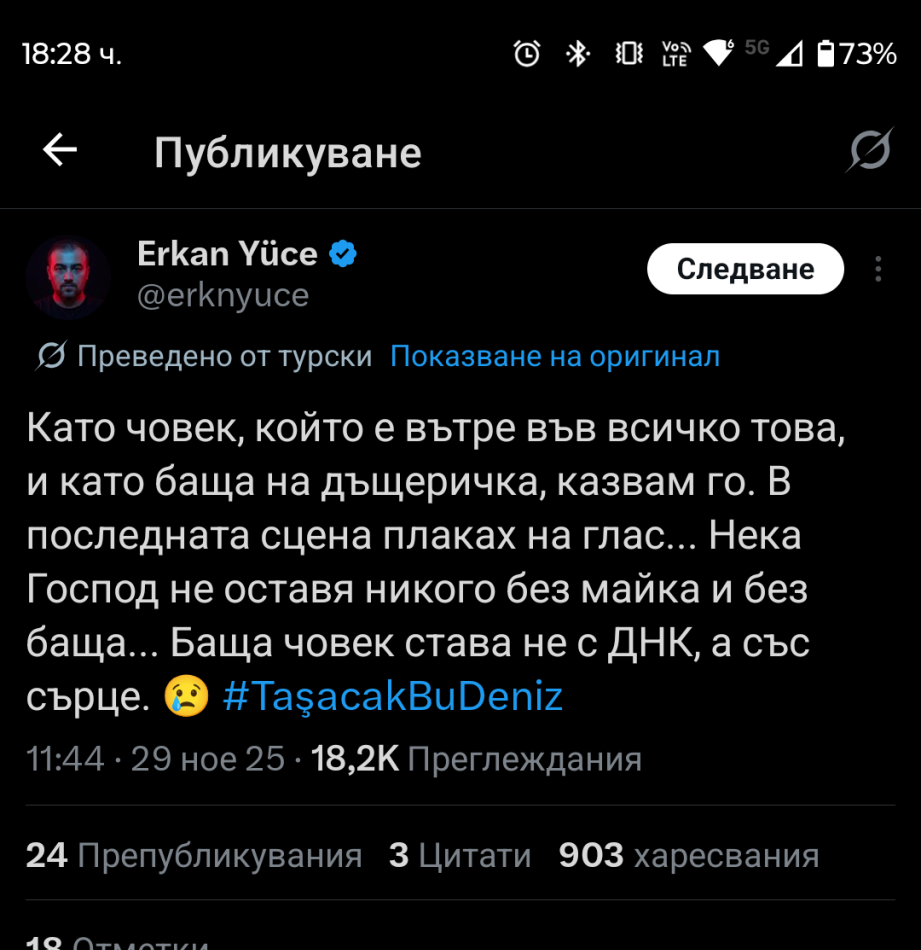See who liked via 903 харесвания
Screen dimensions: 921x950
pos(689,855)
